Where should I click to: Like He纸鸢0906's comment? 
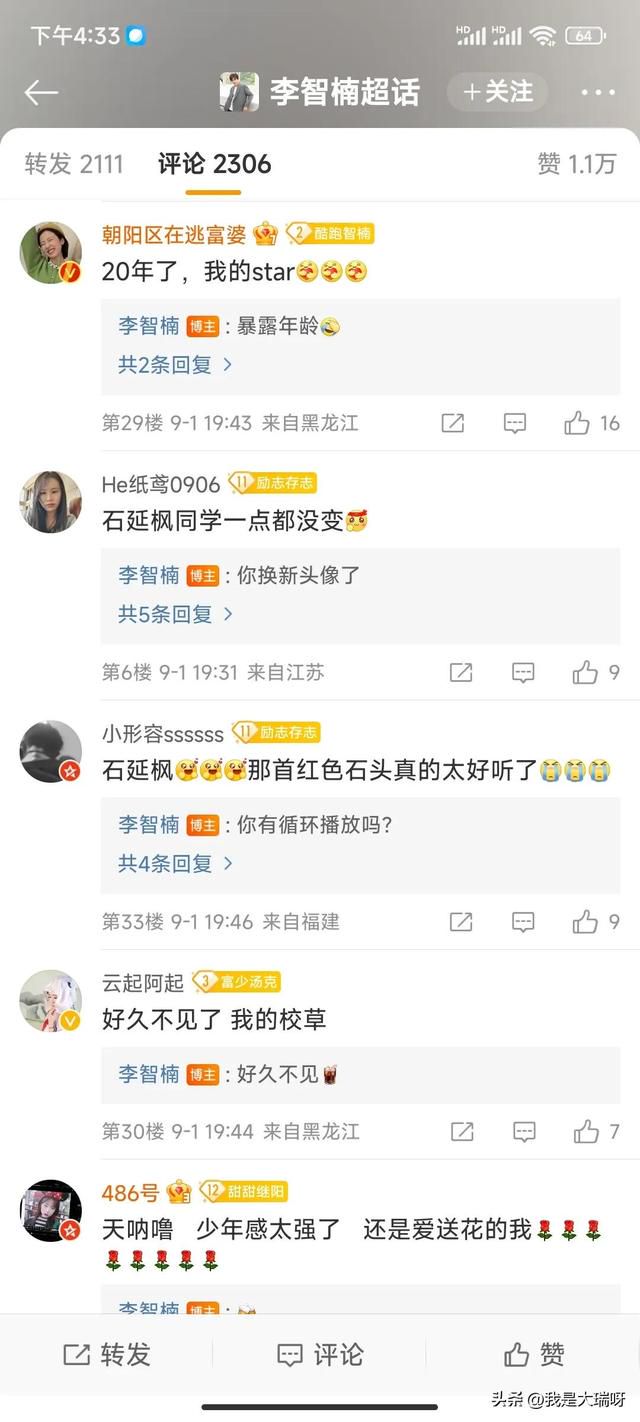tap(596, 672)
